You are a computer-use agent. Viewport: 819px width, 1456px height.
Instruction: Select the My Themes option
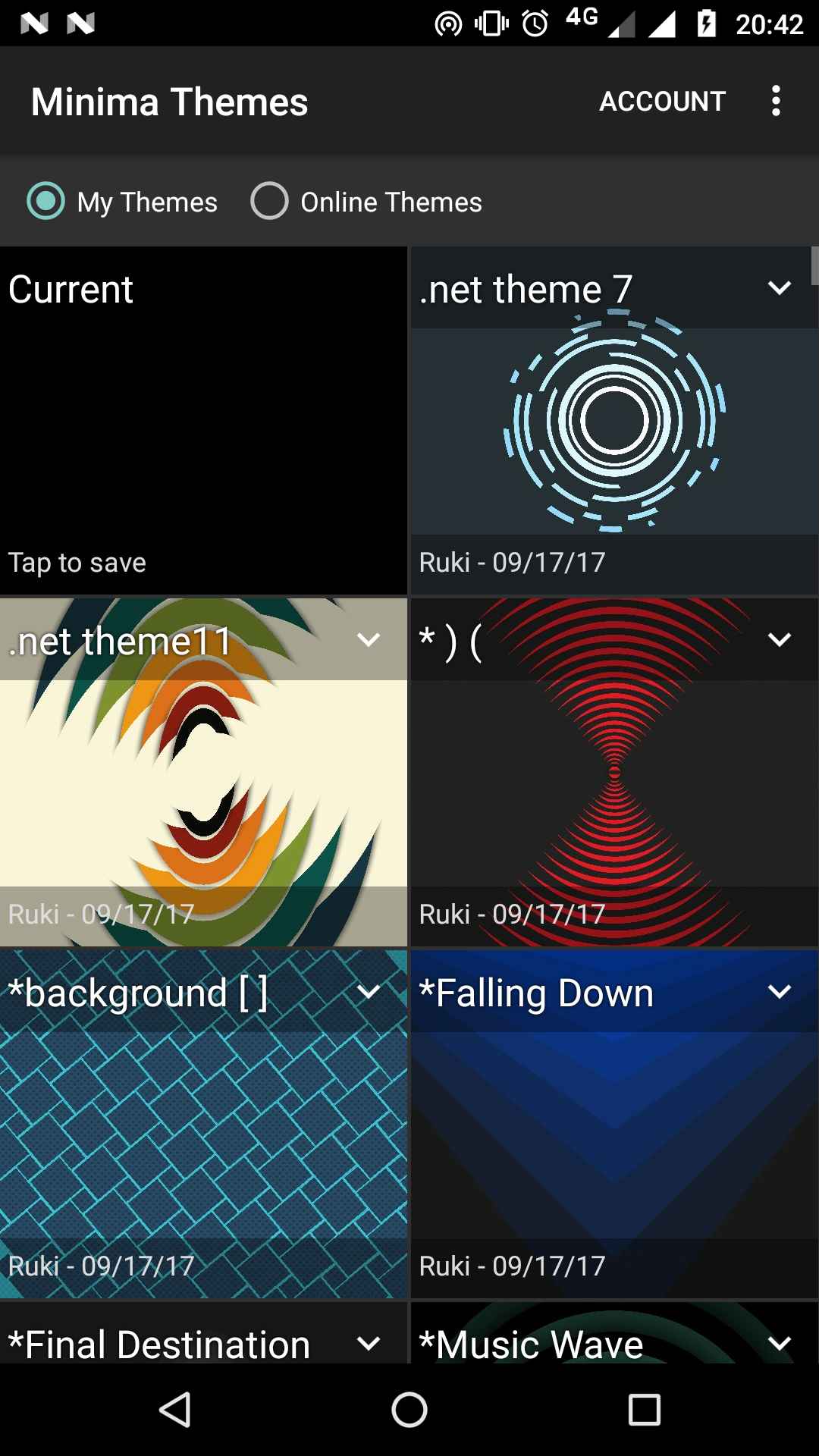pos(122,202)
